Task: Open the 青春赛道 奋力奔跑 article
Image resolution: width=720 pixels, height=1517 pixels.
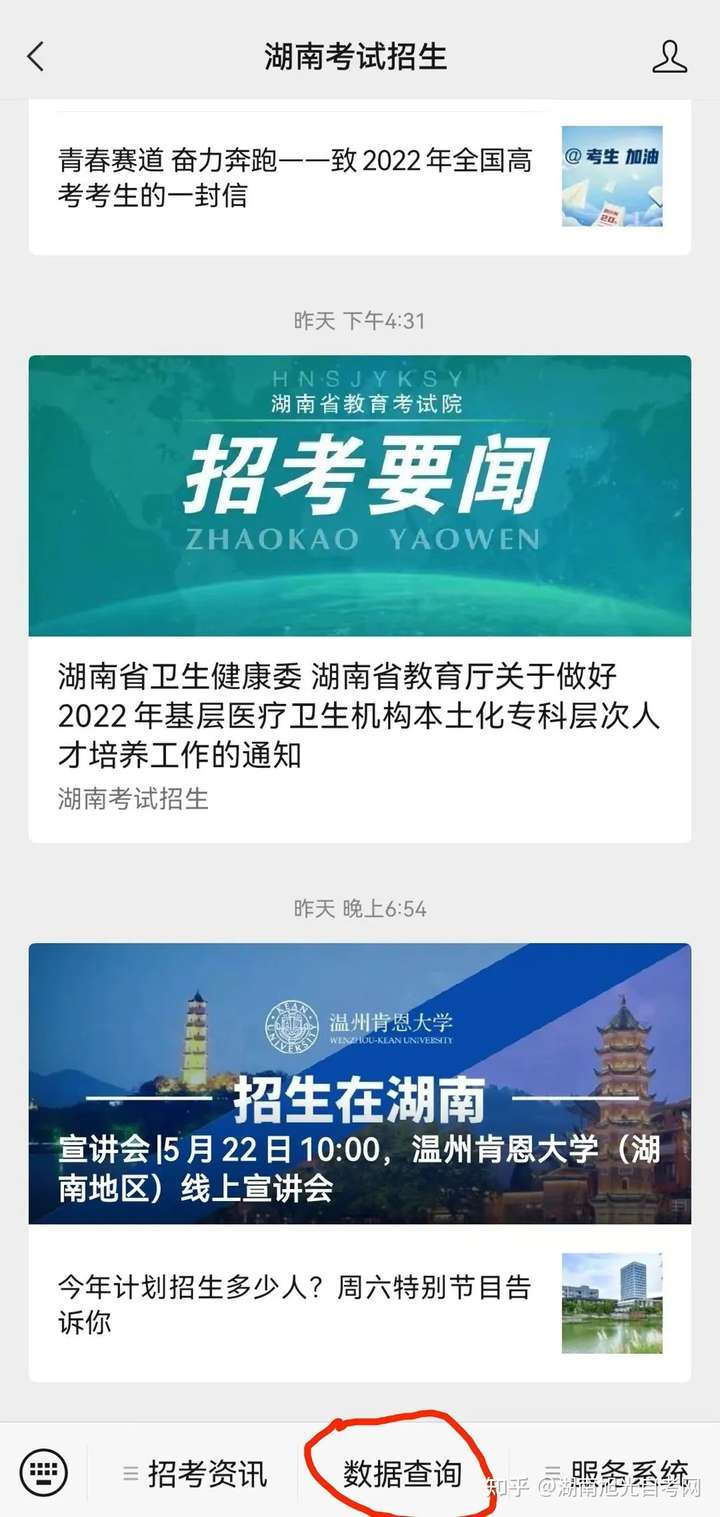Action: click(360, 178)
